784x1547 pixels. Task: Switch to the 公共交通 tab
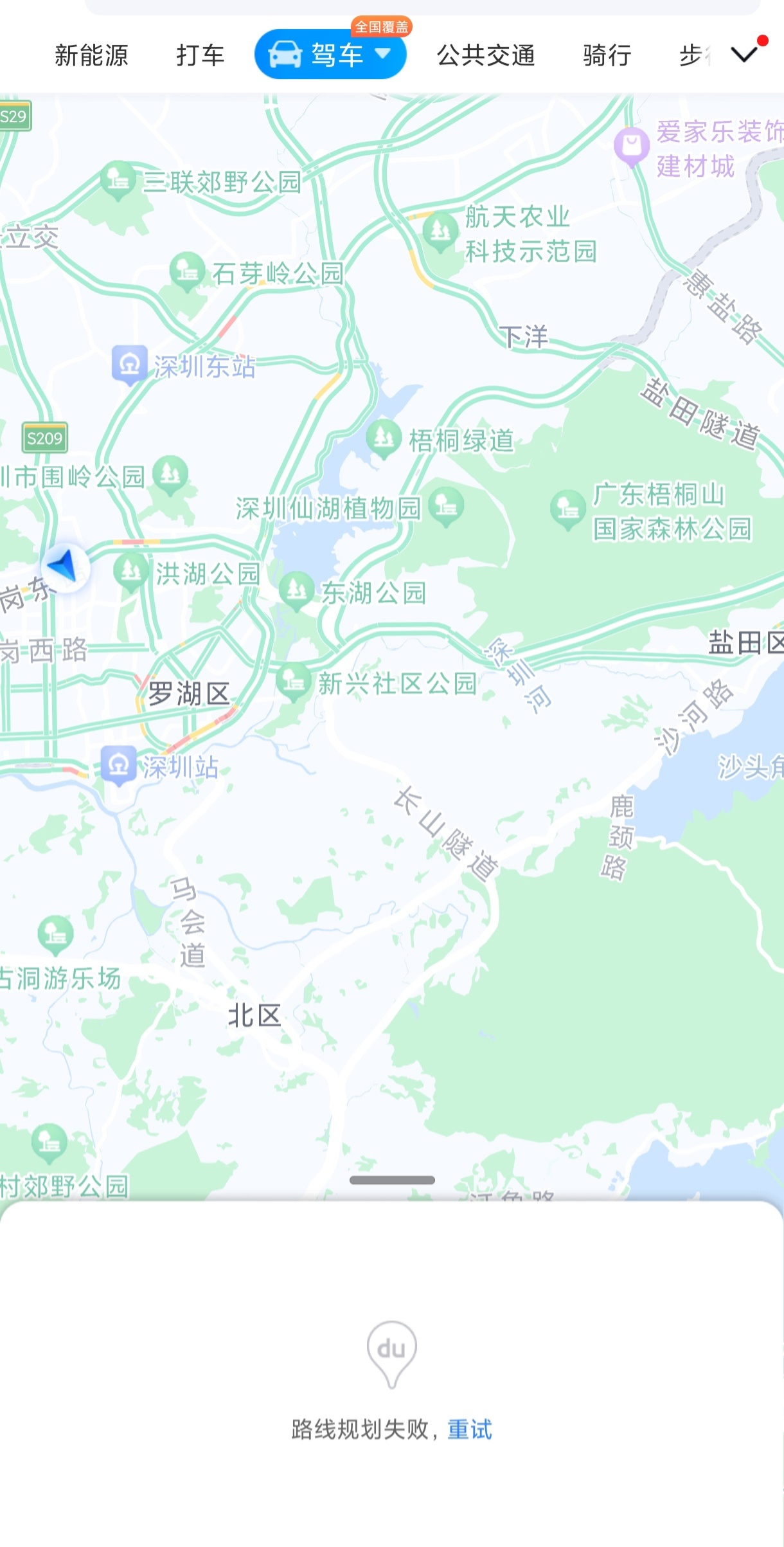(x=486, y=55)
